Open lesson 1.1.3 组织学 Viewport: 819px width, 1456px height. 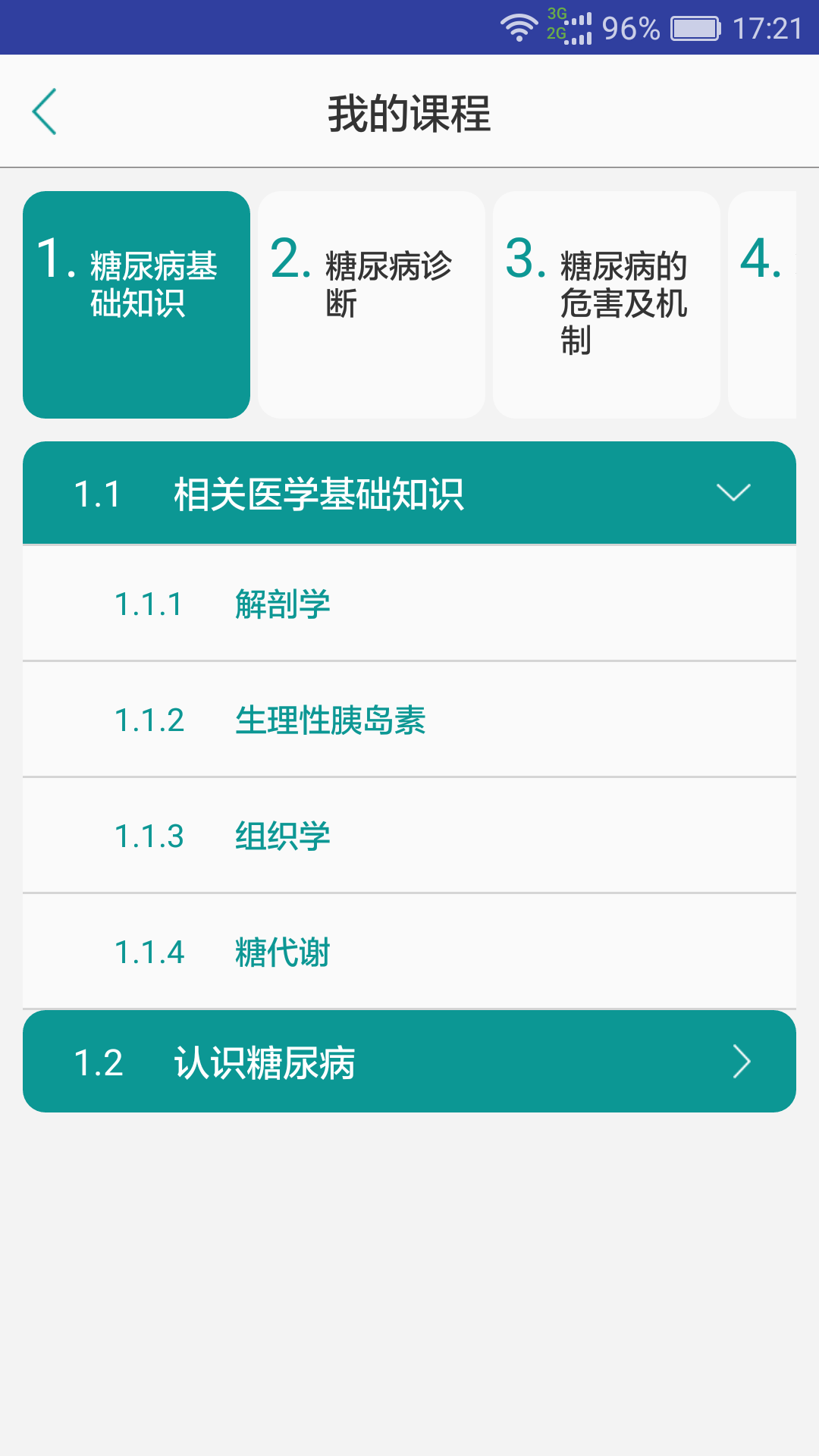[x=409, y=836]
